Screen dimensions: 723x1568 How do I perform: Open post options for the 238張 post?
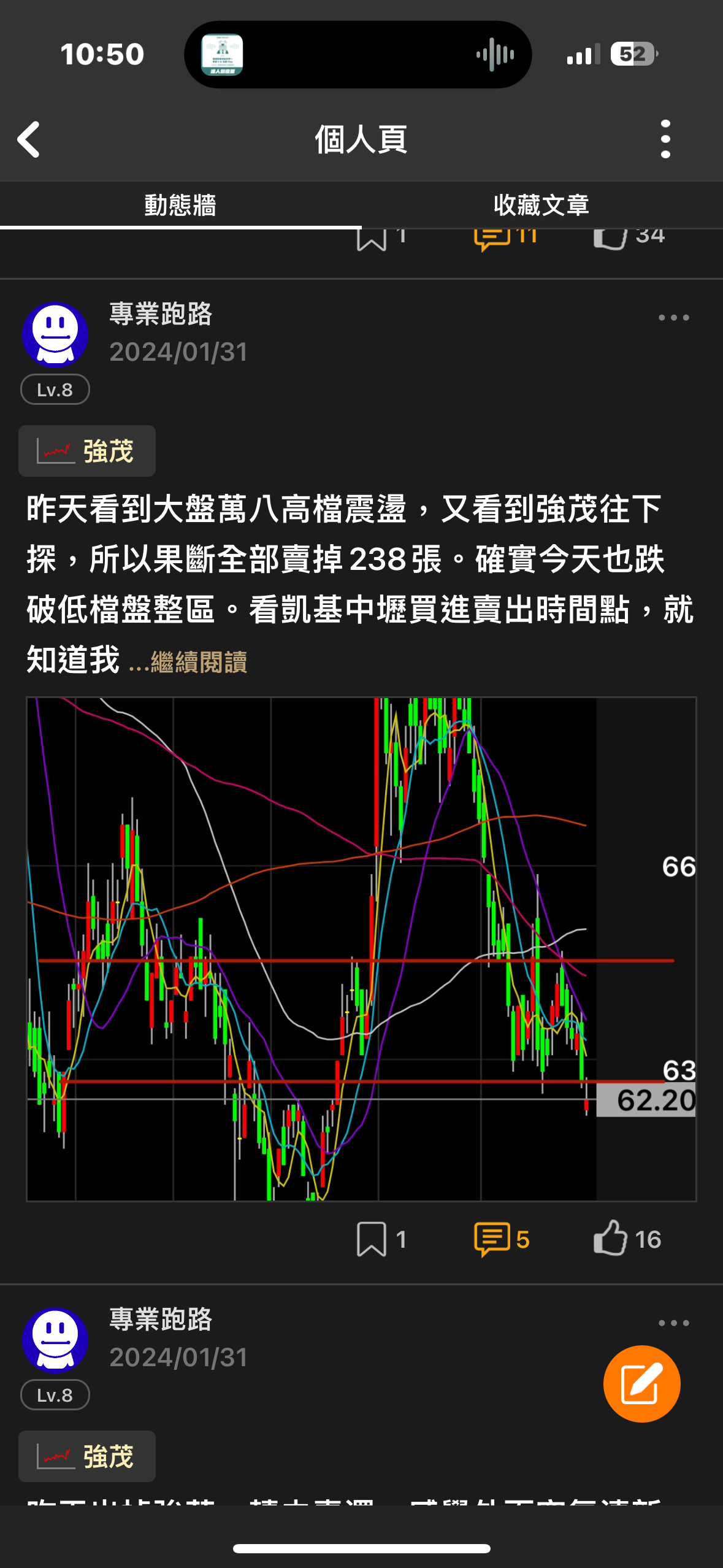click(x=673, y=318)
